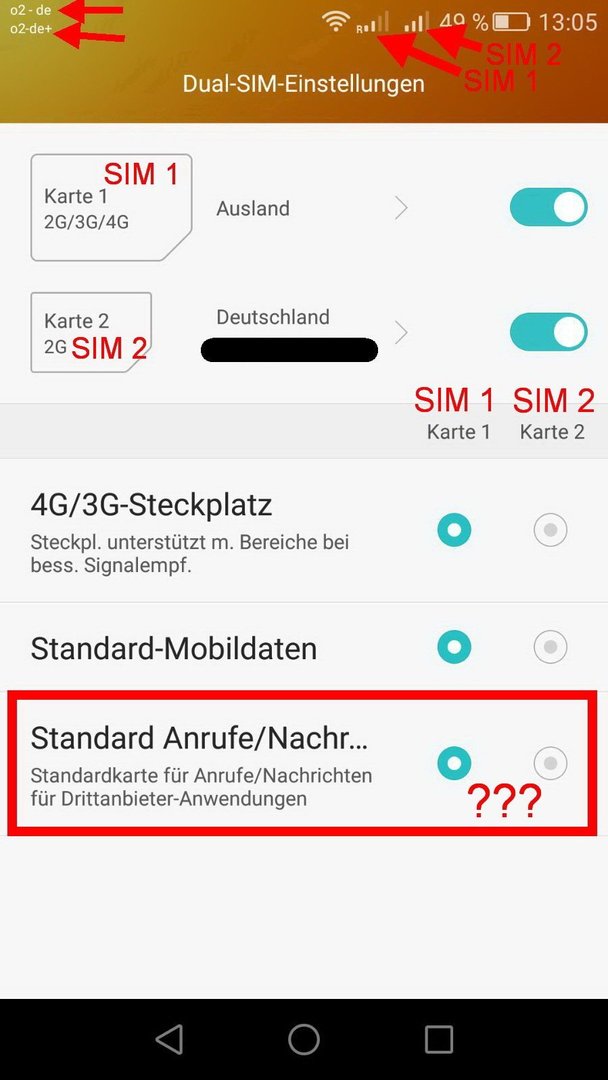Select Karte 1 for Standard-Mobildaten
608x1080 pixels.
[x=454, y=648]
